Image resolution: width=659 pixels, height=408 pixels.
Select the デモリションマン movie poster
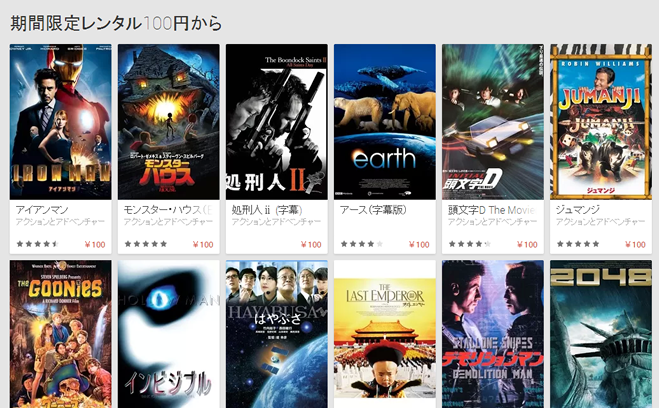492,335
